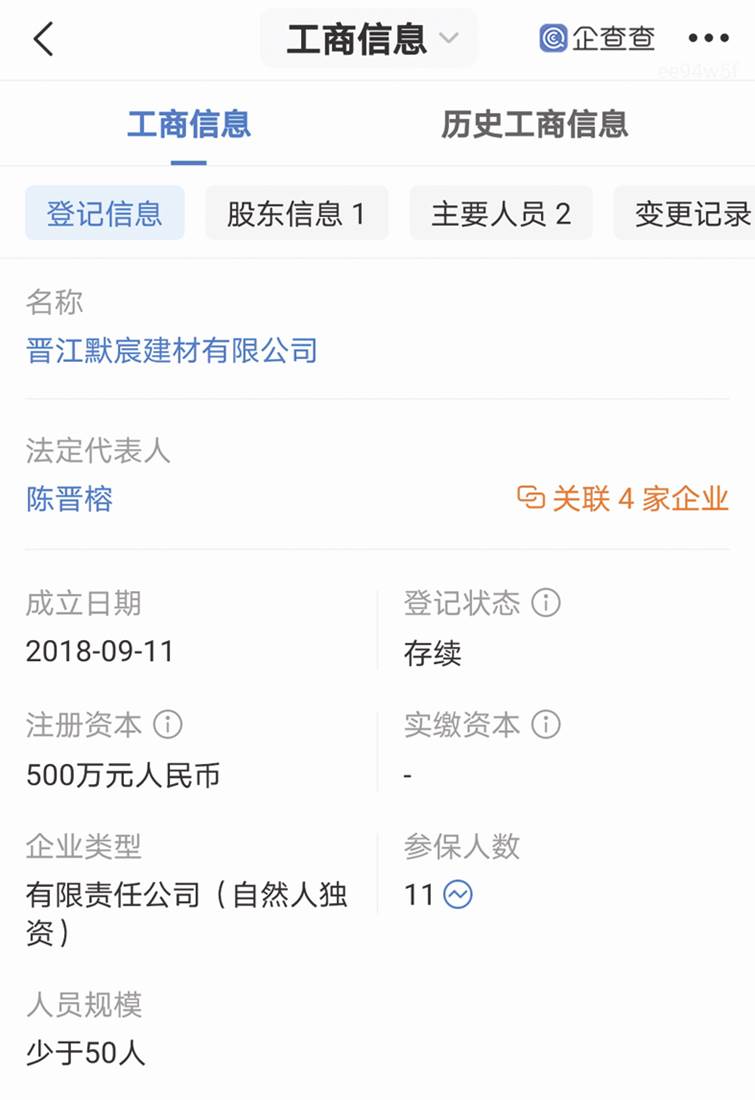755x1100 pixels.
Task: Show info about 登记状态
Action: click(546, 603)
